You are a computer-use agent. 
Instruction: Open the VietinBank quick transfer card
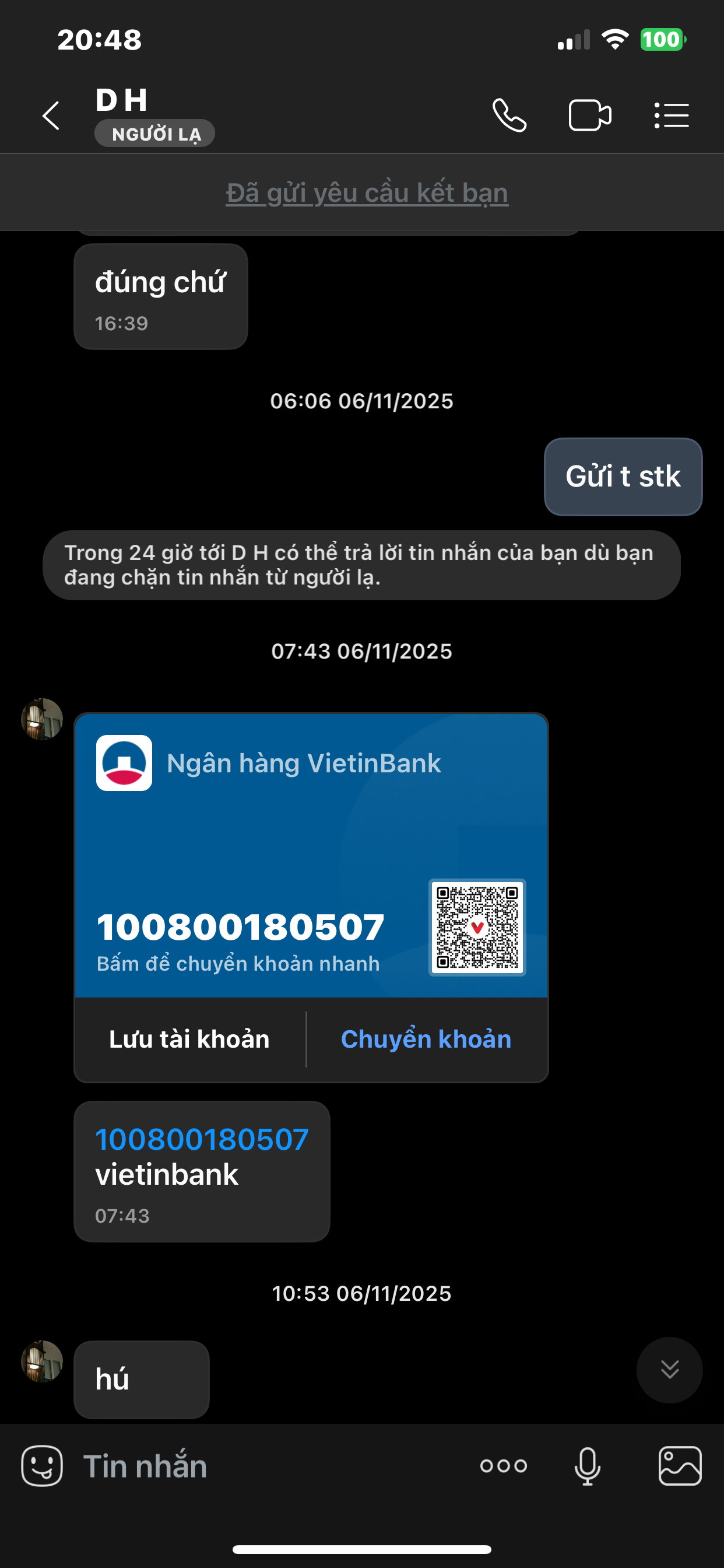click(x=311, y=855)
